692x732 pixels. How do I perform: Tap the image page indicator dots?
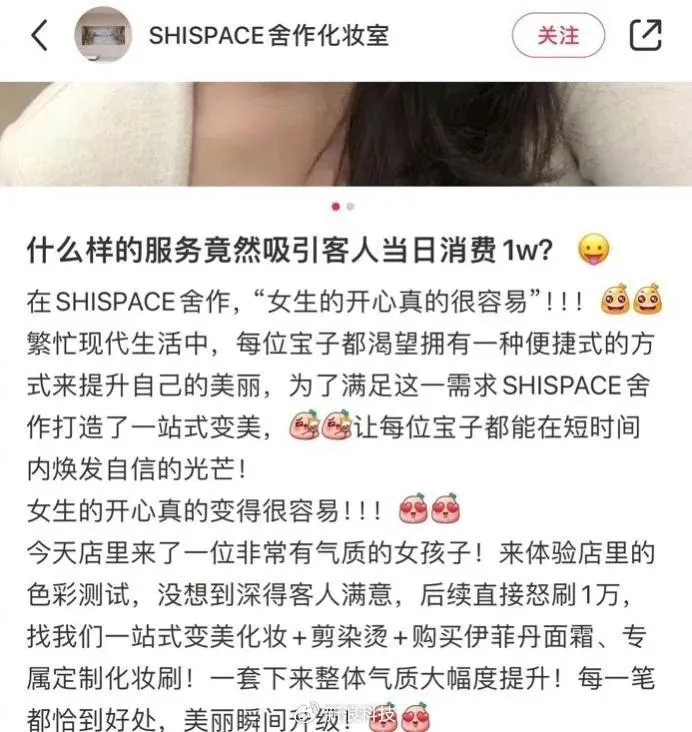(x=343, y=206)
